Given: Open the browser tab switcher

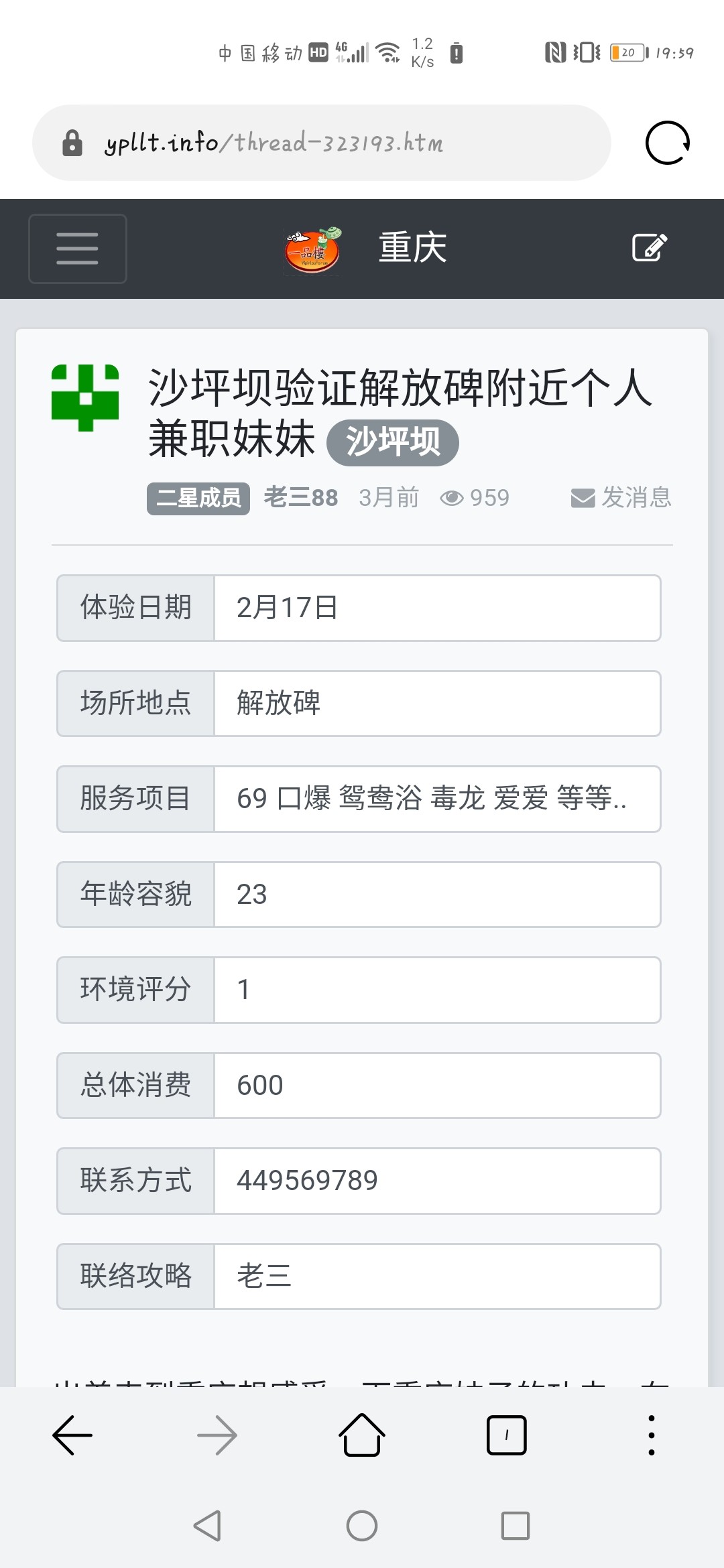Looking at the screenshot, I should (x=506, y=1435).
